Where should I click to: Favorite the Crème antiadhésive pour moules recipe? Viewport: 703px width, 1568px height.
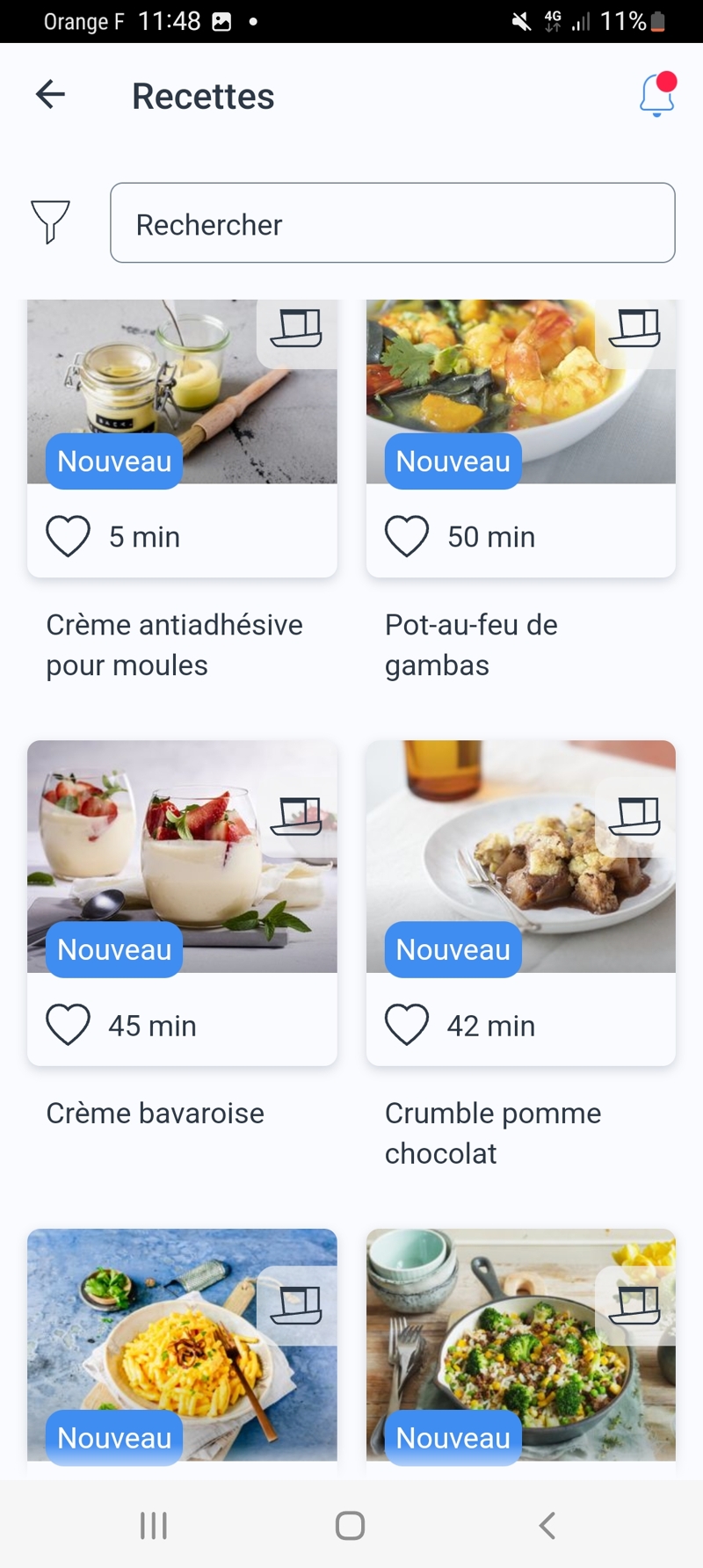coord(68,535)
